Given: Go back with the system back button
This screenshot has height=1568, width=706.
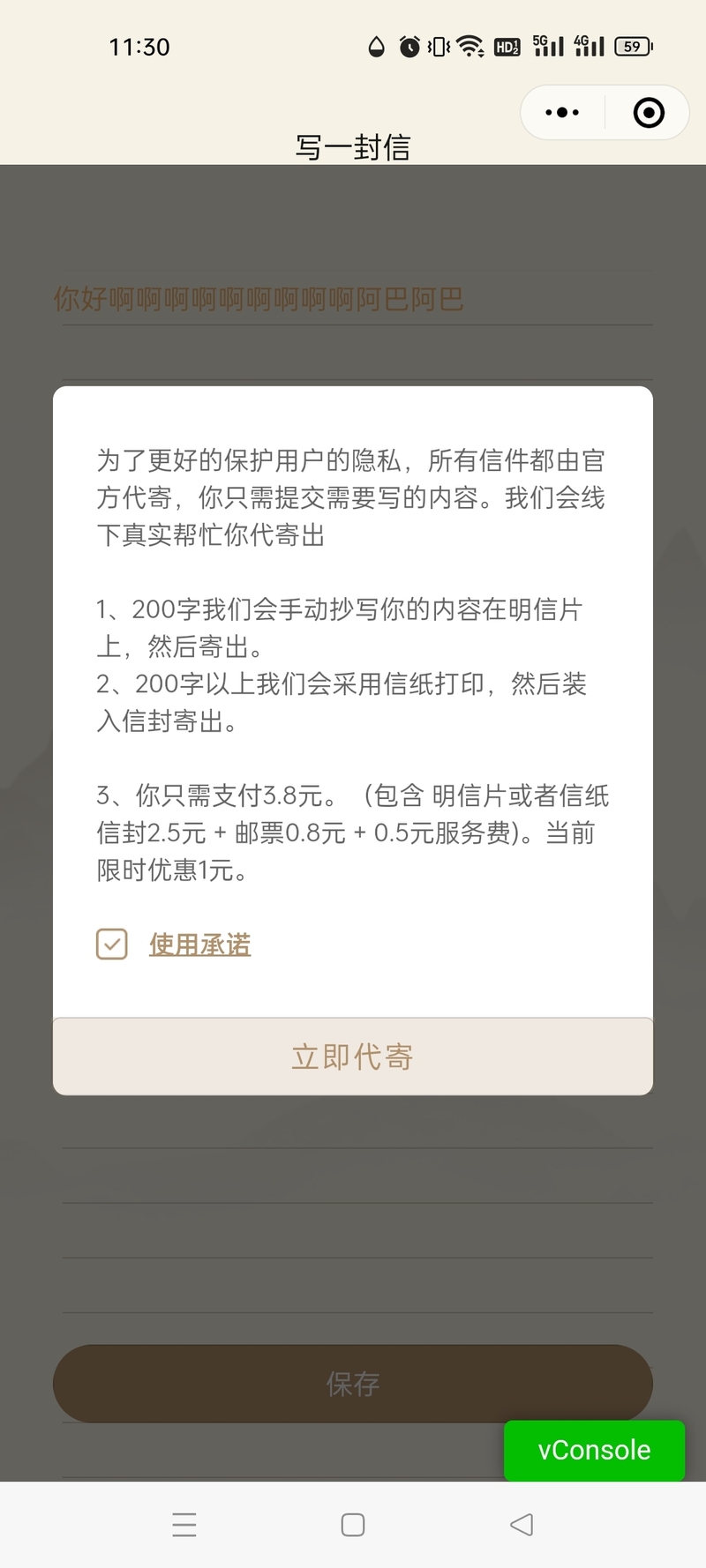Looking at the screenshot, I should [x=522, y=1524].
